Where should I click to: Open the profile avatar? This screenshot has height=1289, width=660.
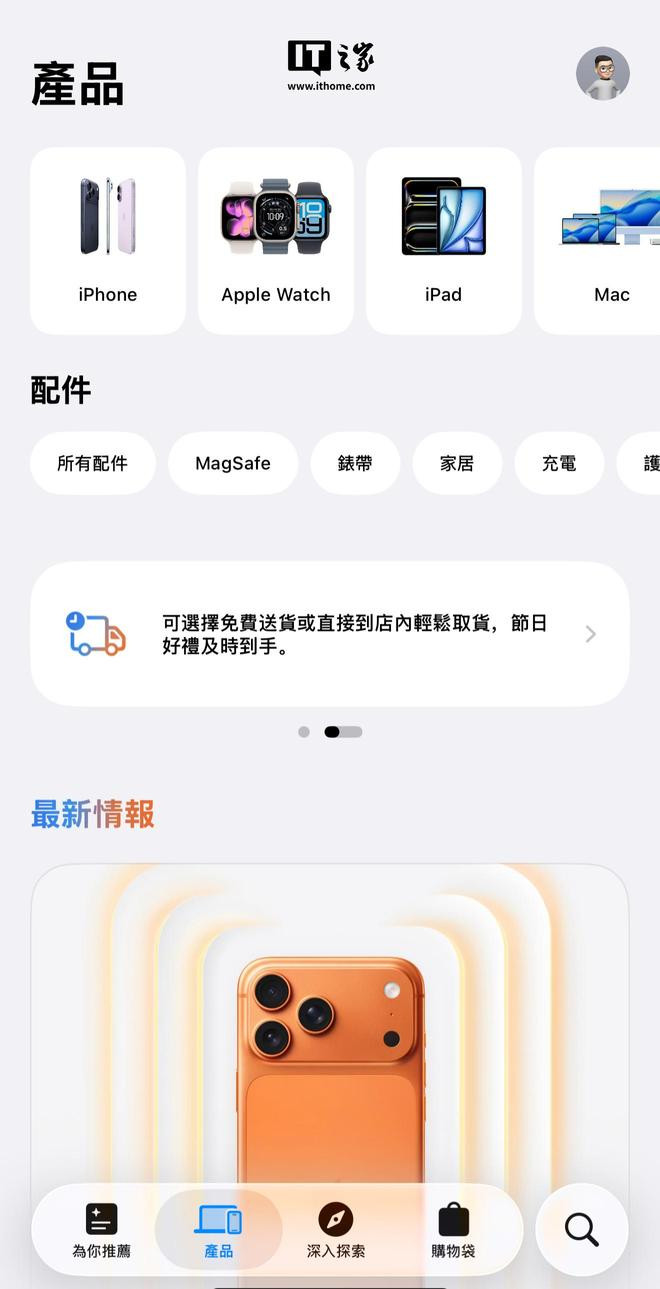click(602, 74)
